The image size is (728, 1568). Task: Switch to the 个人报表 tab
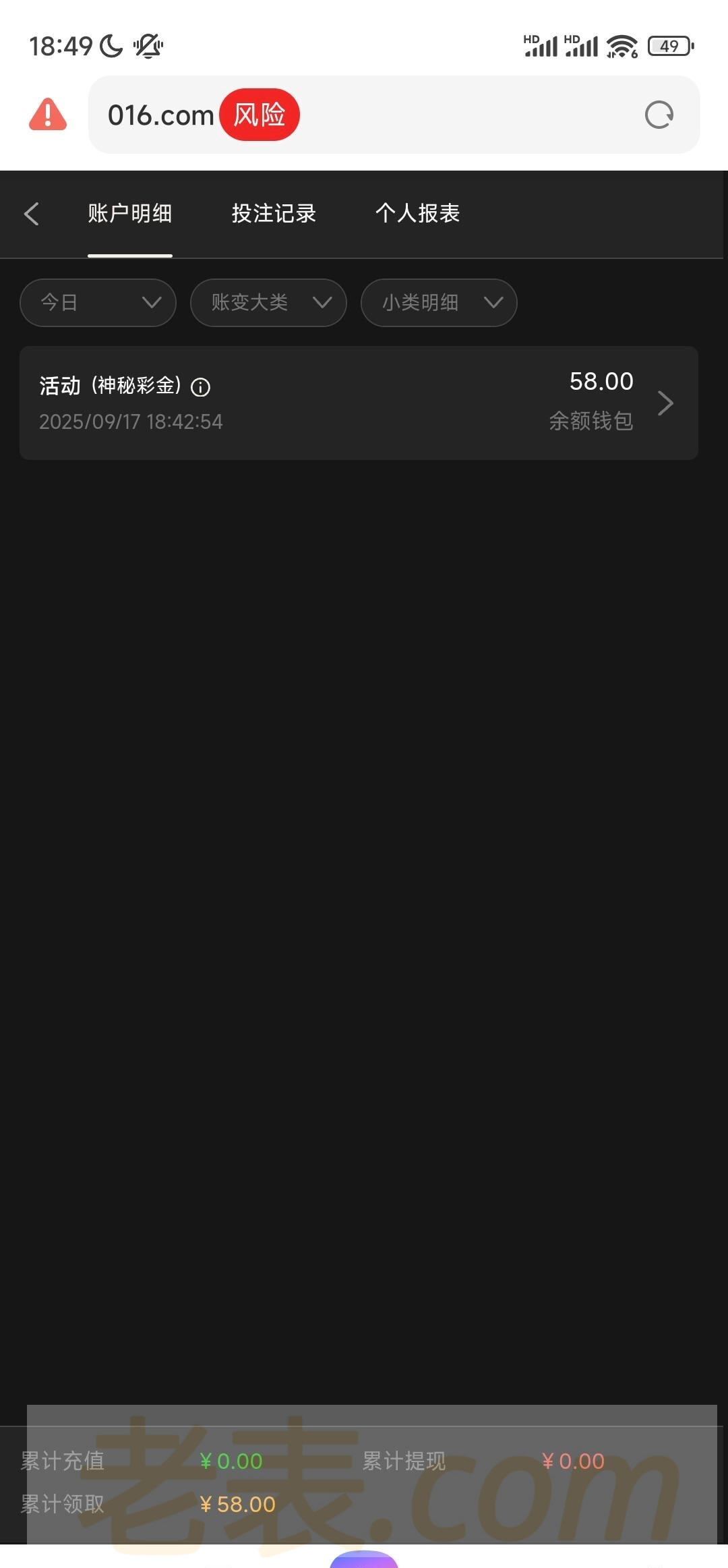417,214
